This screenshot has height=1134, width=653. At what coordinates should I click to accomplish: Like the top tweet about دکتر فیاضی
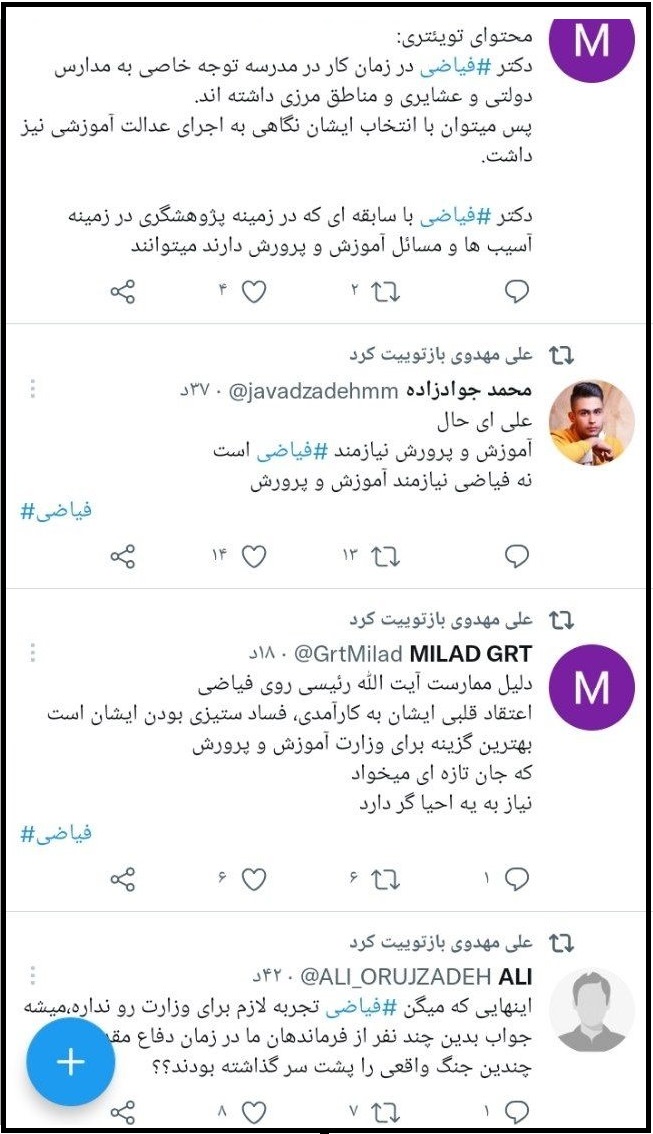(254, 292)
